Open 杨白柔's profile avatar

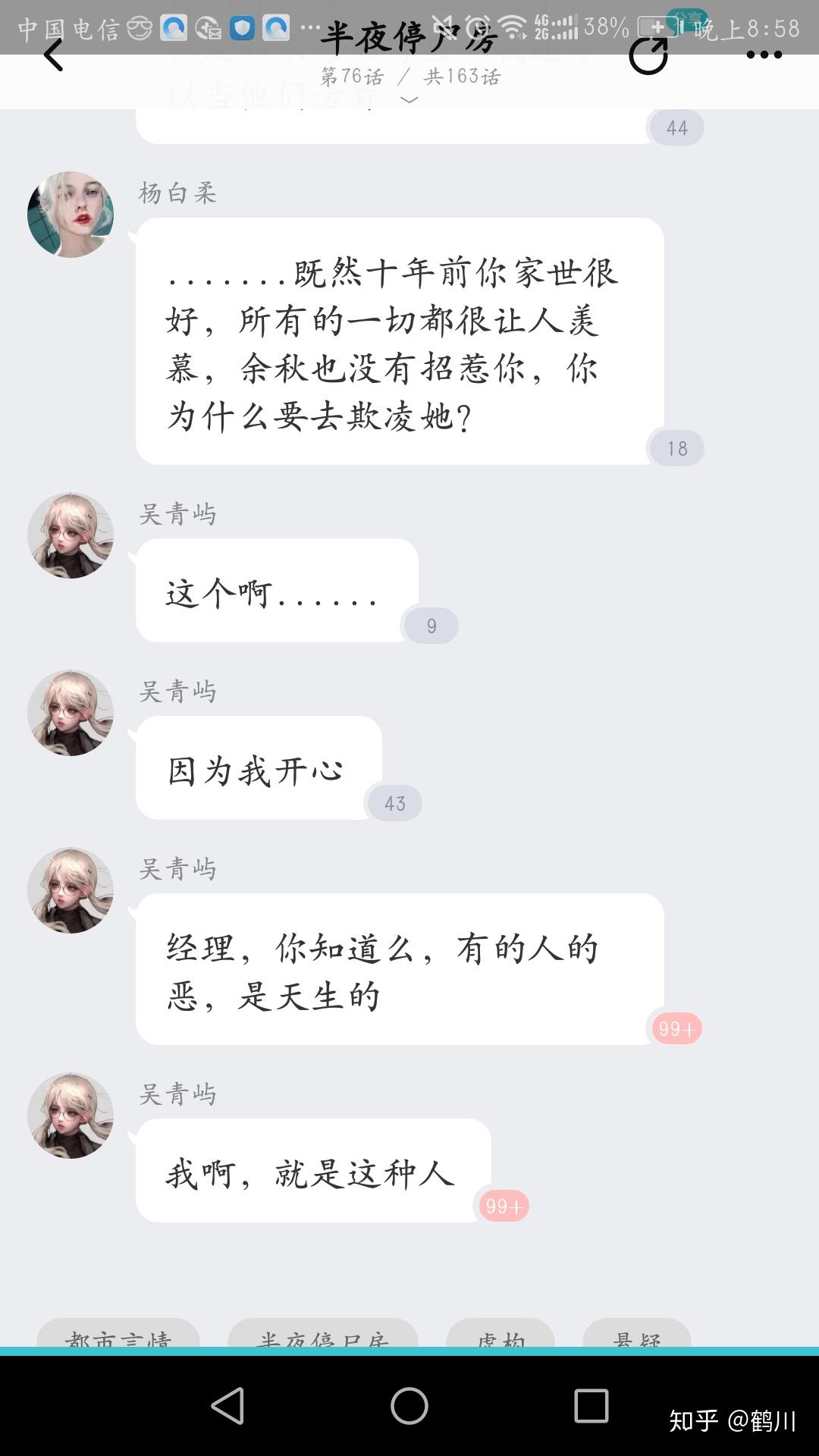click(x=71, y=213)
